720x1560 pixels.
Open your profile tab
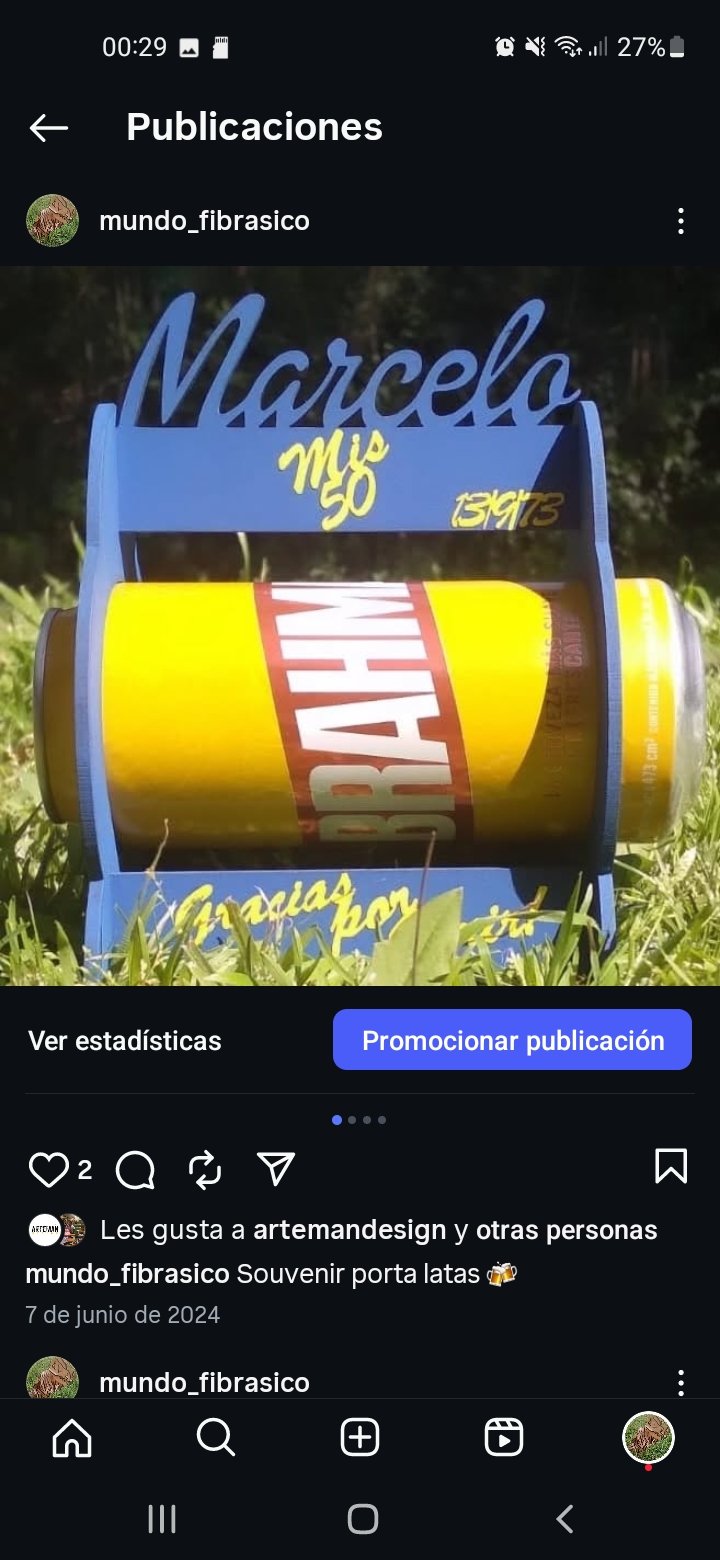click(648, 1438)
